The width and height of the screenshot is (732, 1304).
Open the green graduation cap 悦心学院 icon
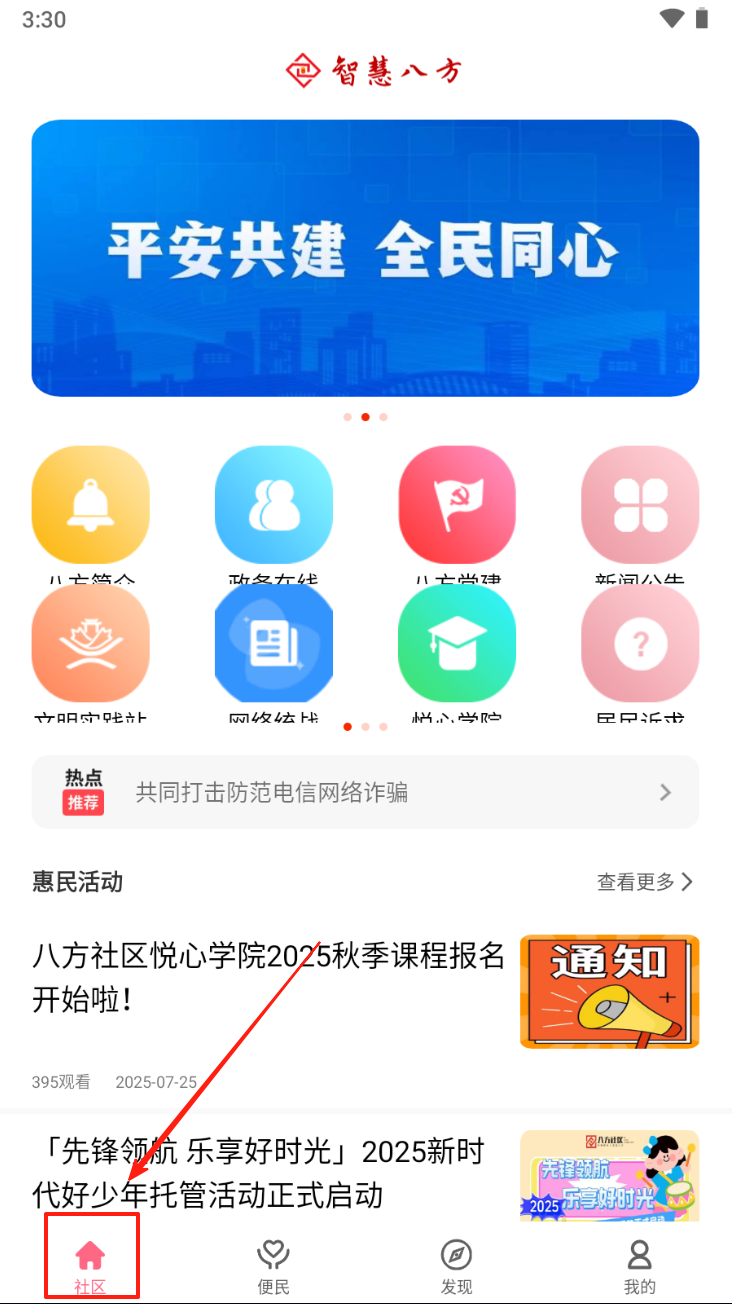(x=457, y=645)
